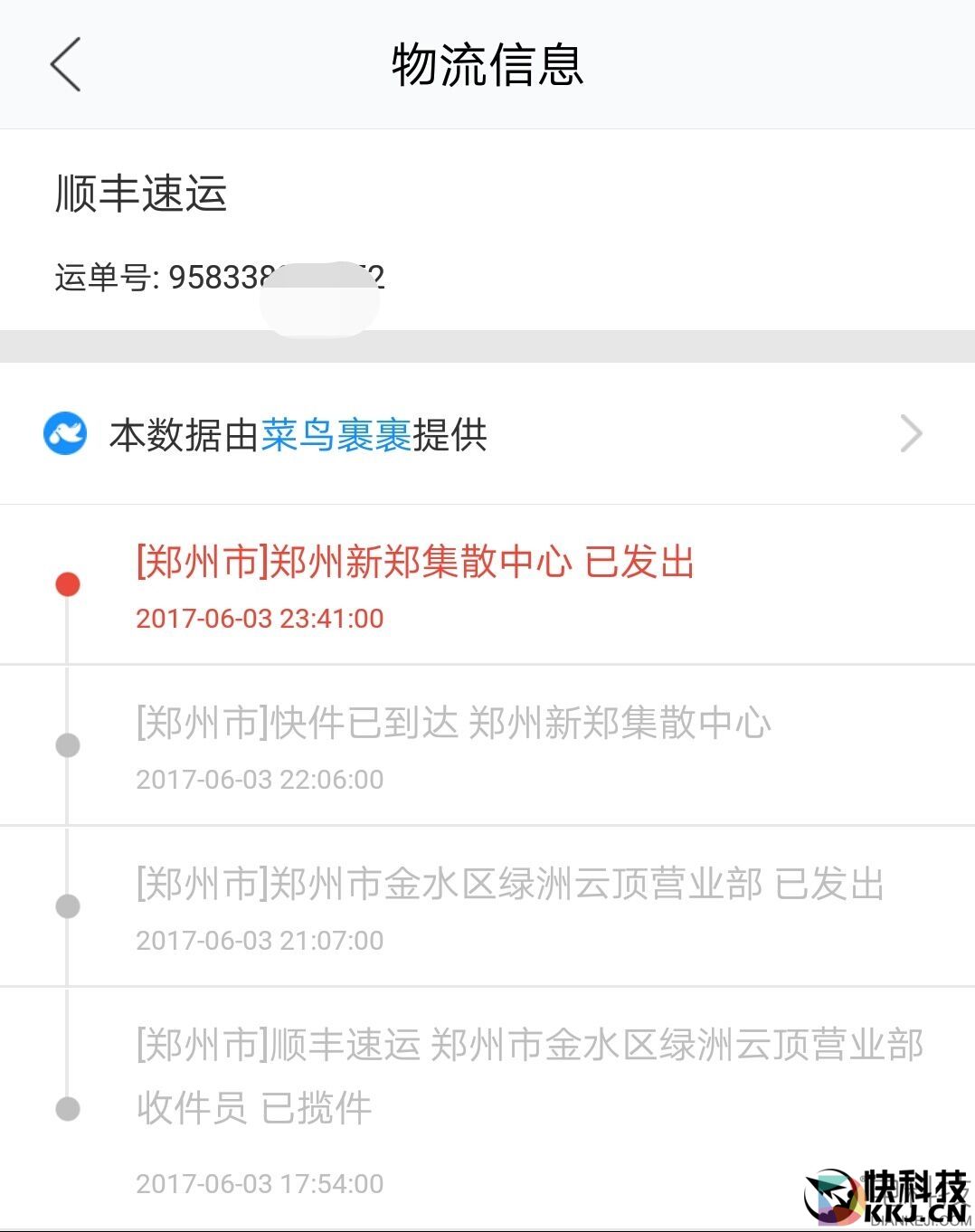Viewport: 975px width, 1232px height.
Task: Click the 郑州新郑集散中心 arrival entry
Action: coord(452,724)
